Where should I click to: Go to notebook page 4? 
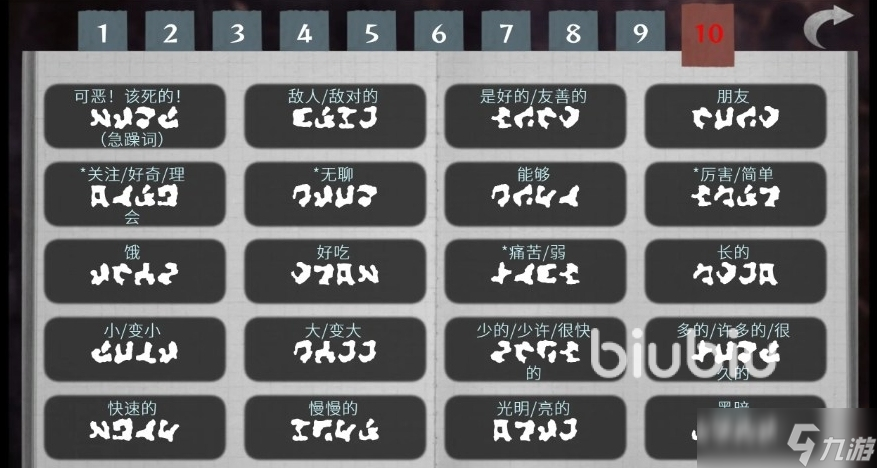304,32
